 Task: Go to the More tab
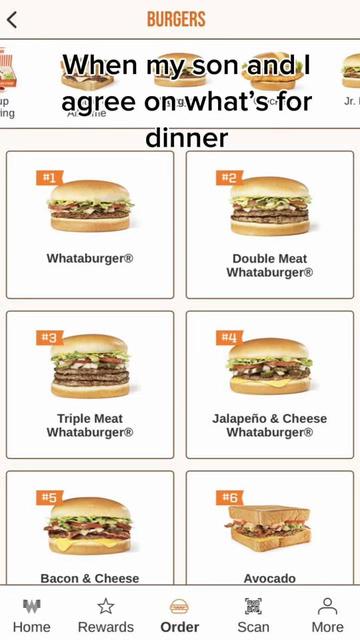[327, 616]
